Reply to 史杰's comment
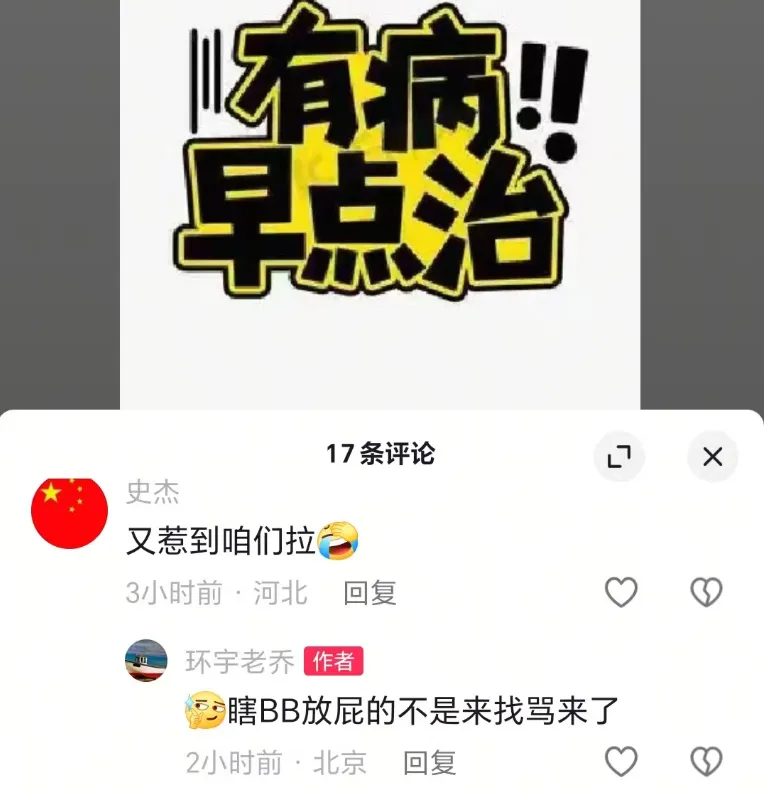The image size is (765, 791). click(x=370, y=593)
